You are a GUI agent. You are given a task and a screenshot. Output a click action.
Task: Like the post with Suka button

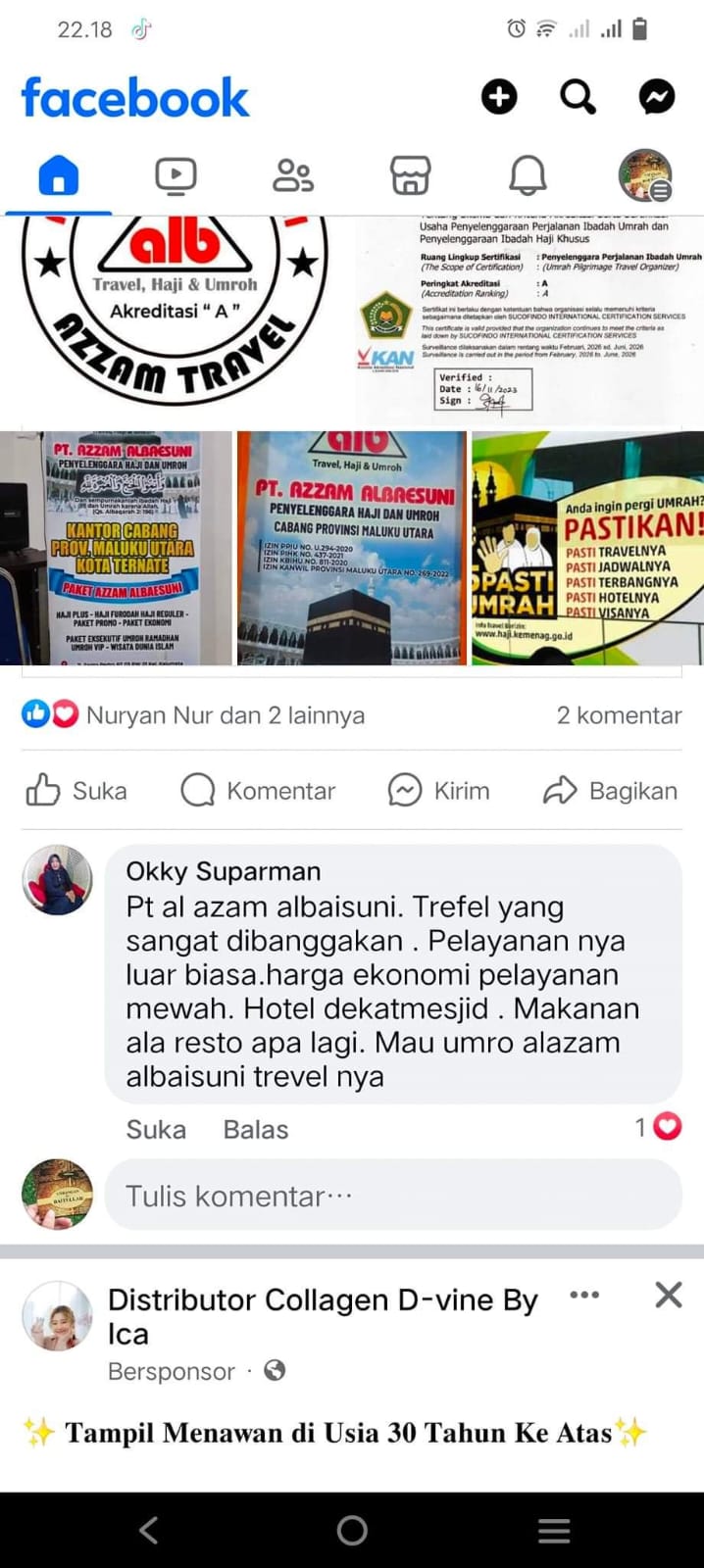(76, 790)
